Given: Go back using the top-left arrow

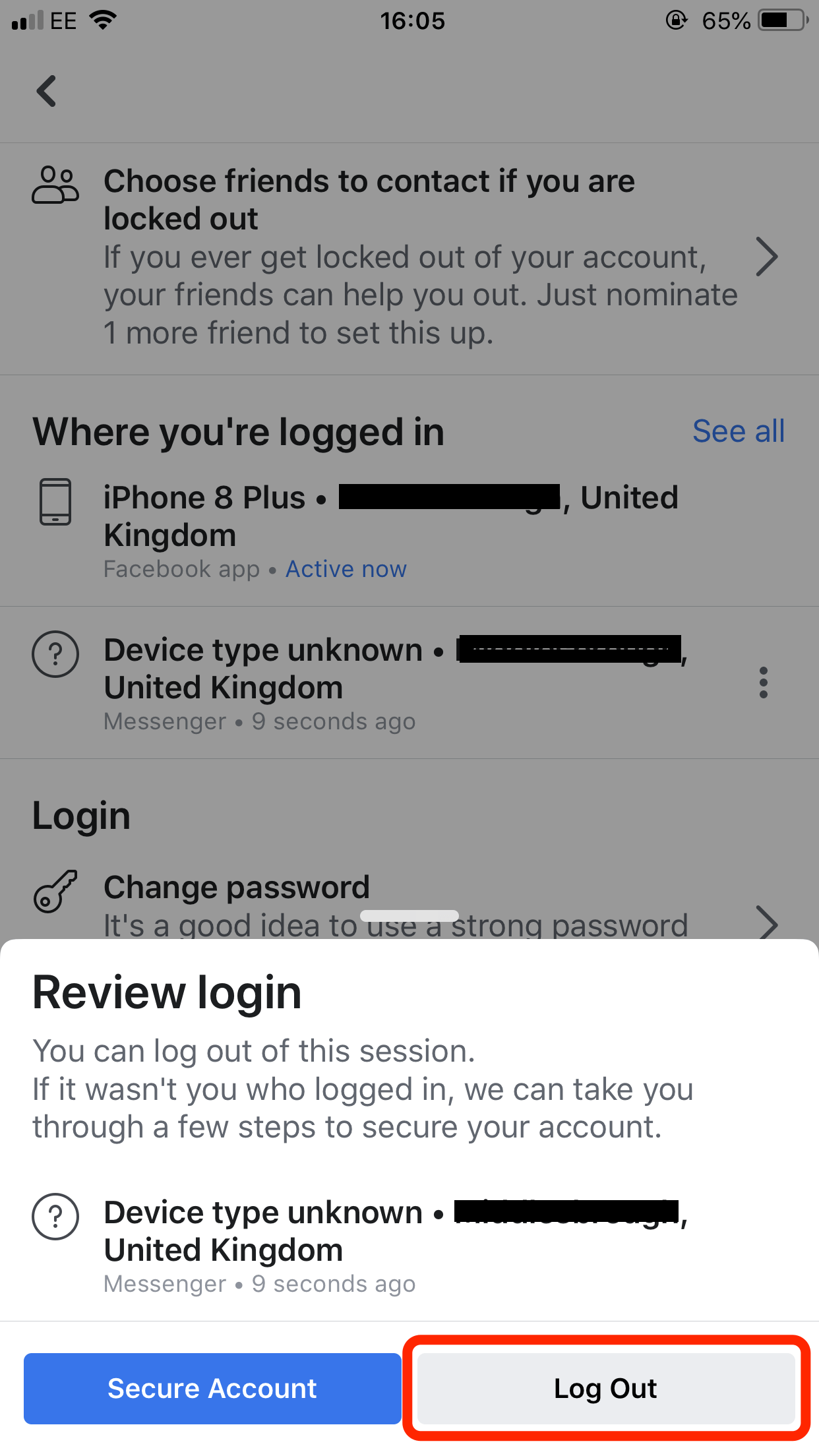Looking at the screenshot, I should pos(46,91).
